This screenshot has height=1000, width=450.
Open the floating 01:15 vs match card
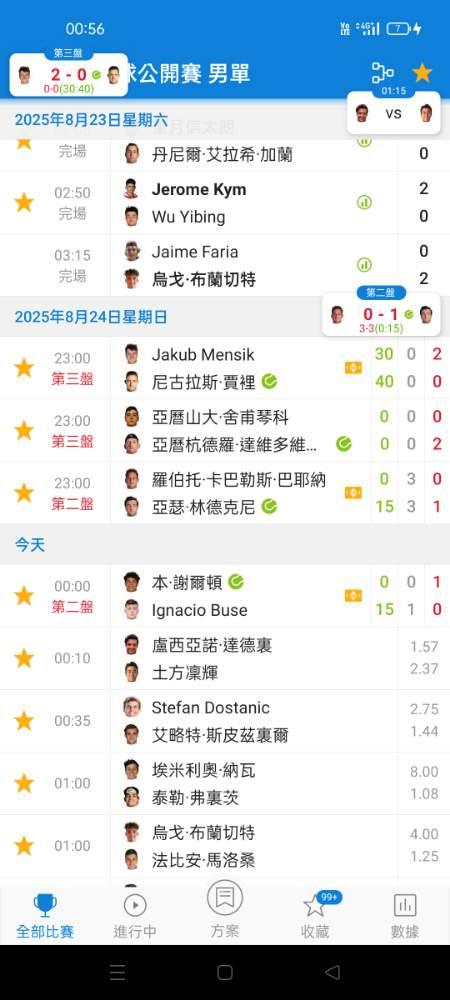[393, 113]
